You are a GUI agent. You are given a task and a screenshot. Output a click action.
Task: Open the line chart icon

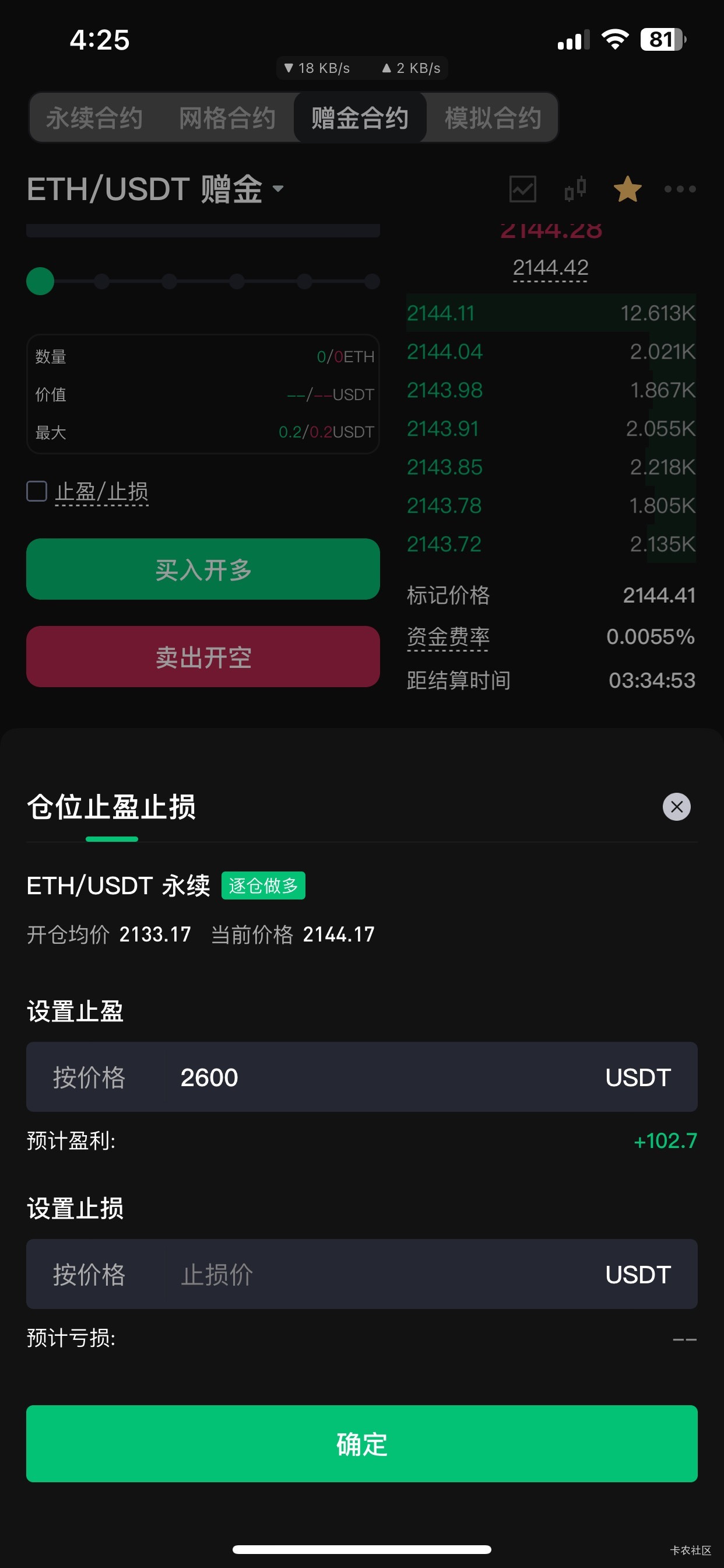[522, 188]
